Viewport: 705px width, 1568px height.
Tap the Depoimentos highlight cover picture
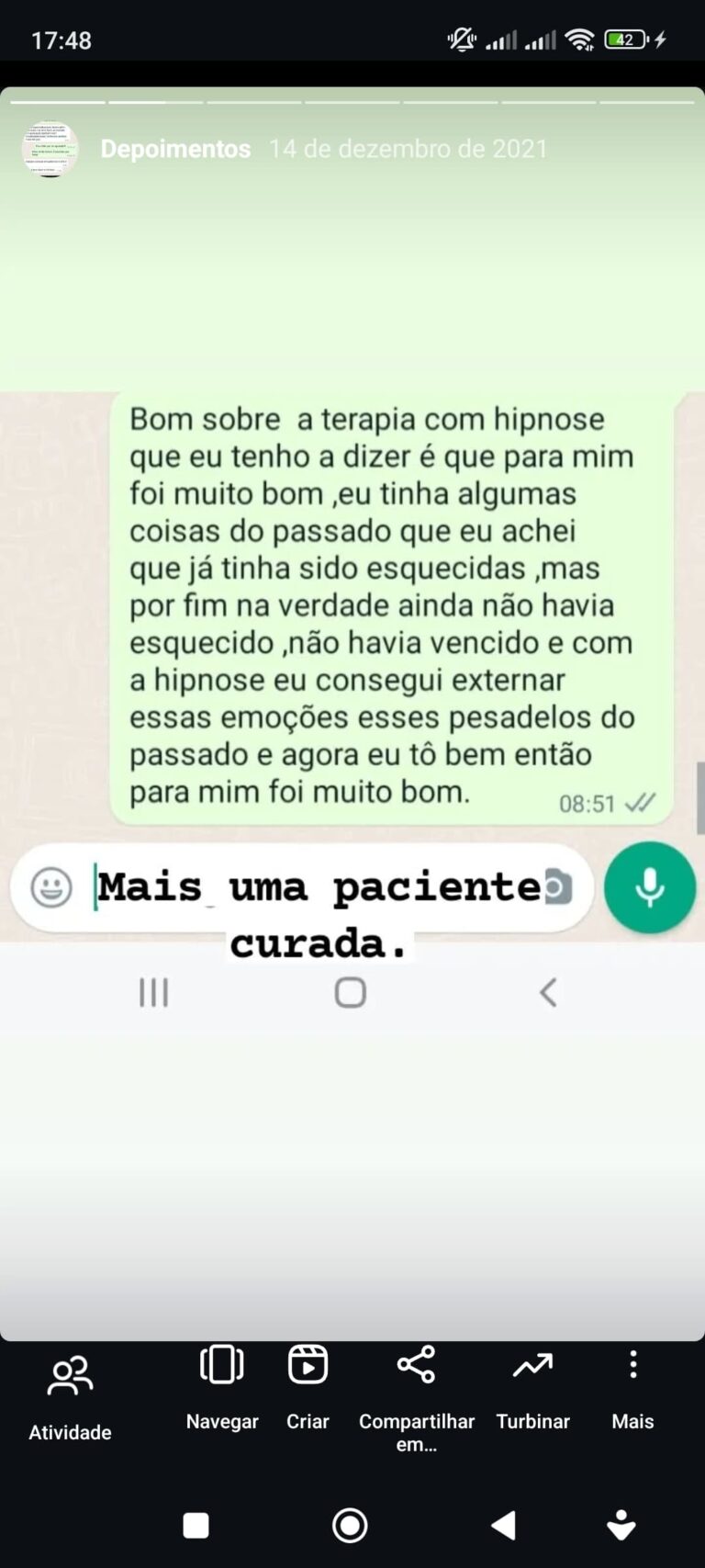(x=50, y=149)
